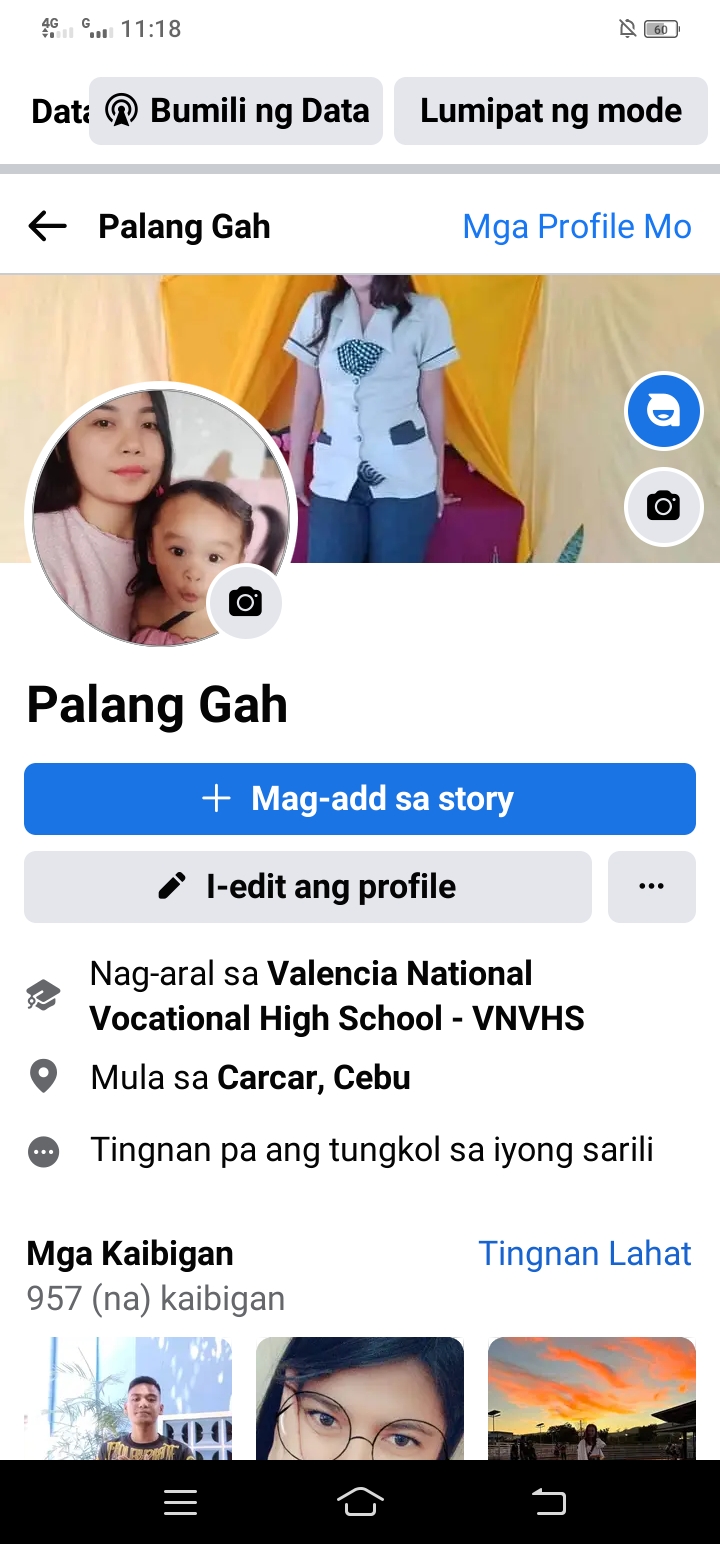720x1544 pixels.
Task: Select the Lumipat ng mode button
Action: [x=551, y=111]
